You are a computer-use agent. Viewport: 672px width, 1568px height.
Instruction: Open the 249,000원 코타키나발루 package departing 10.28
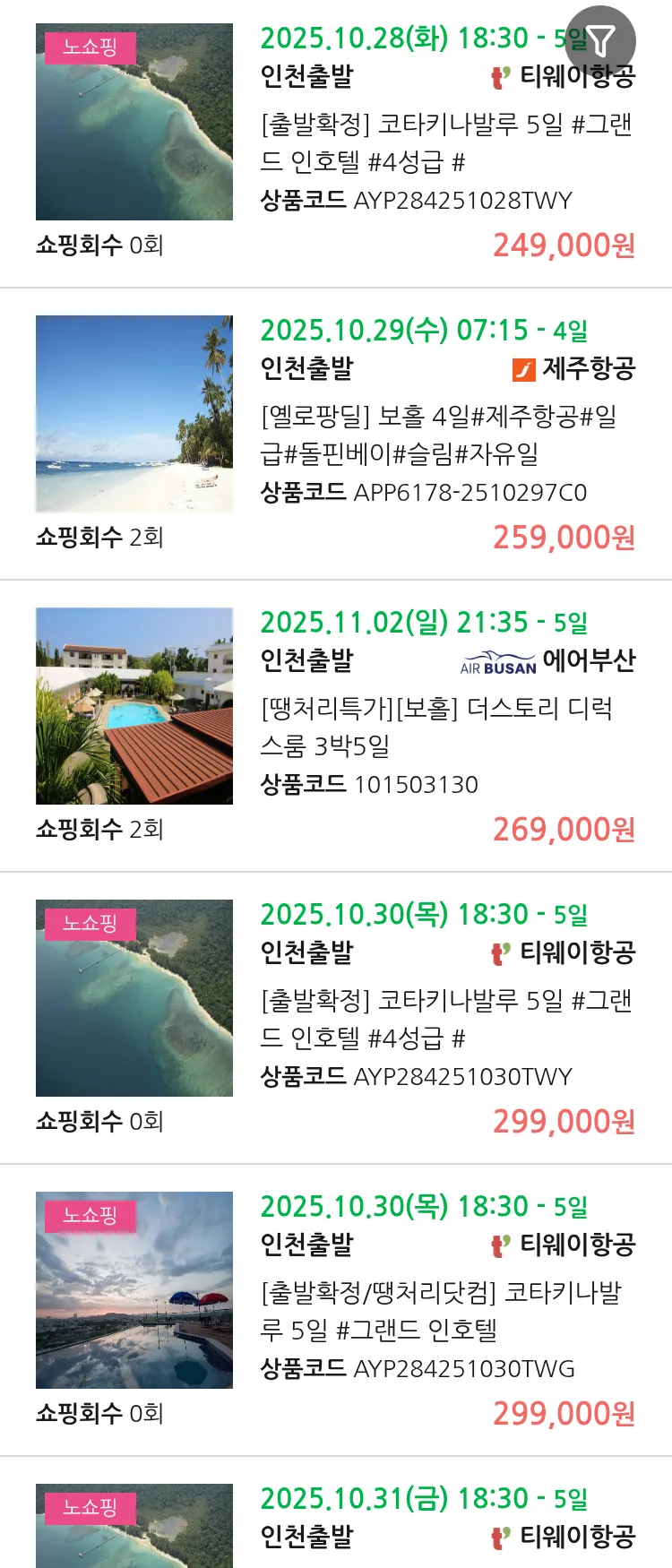coord(446,142)
